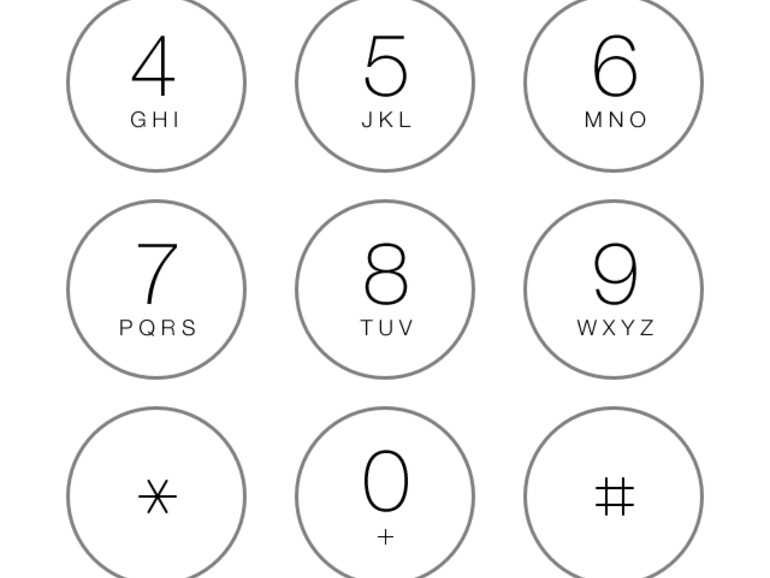Tap the hash pound key

(614, 496)
